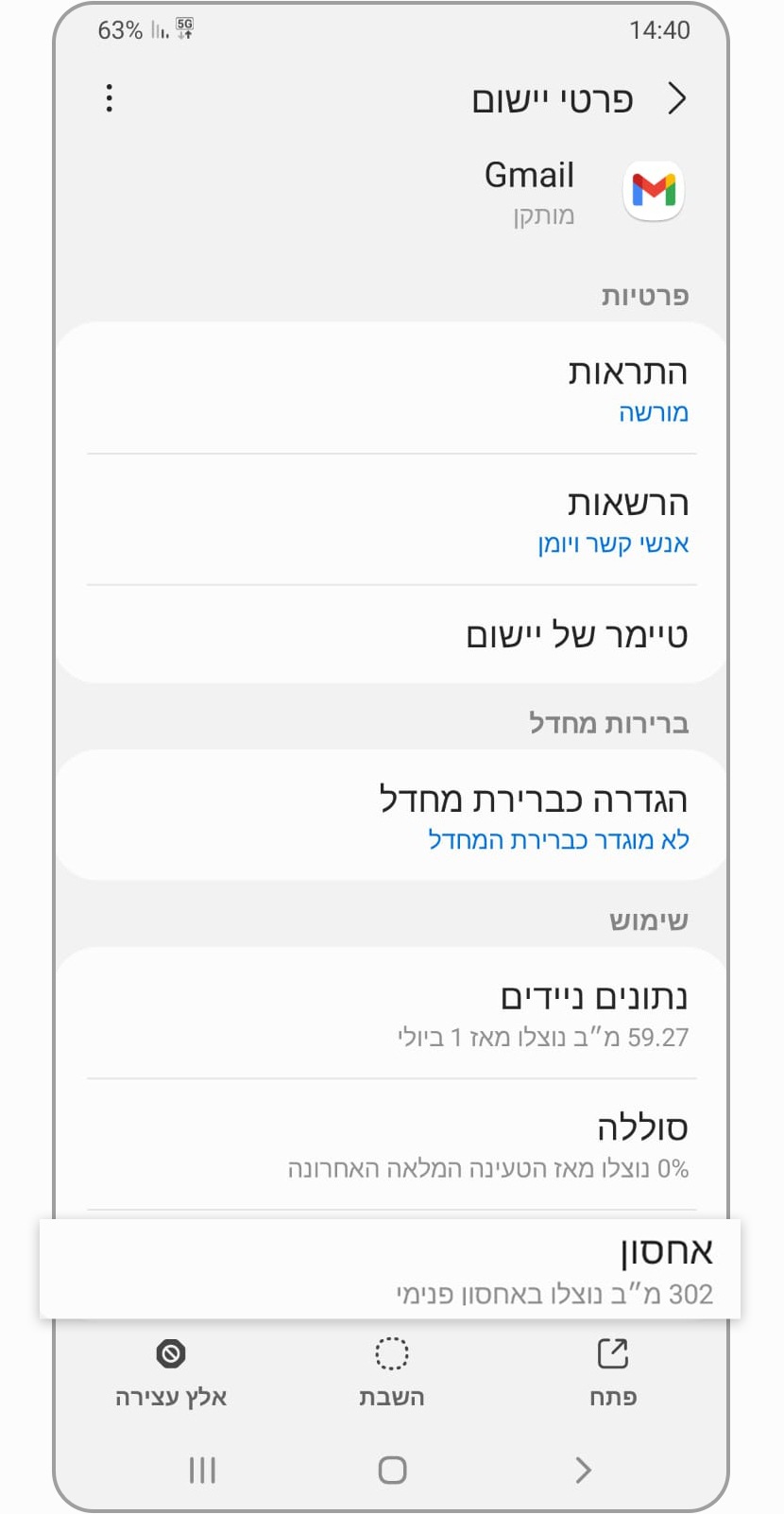The image size is (784, 1514).
Task: Open the אחסון storage details
Action: coord(391,1269)
